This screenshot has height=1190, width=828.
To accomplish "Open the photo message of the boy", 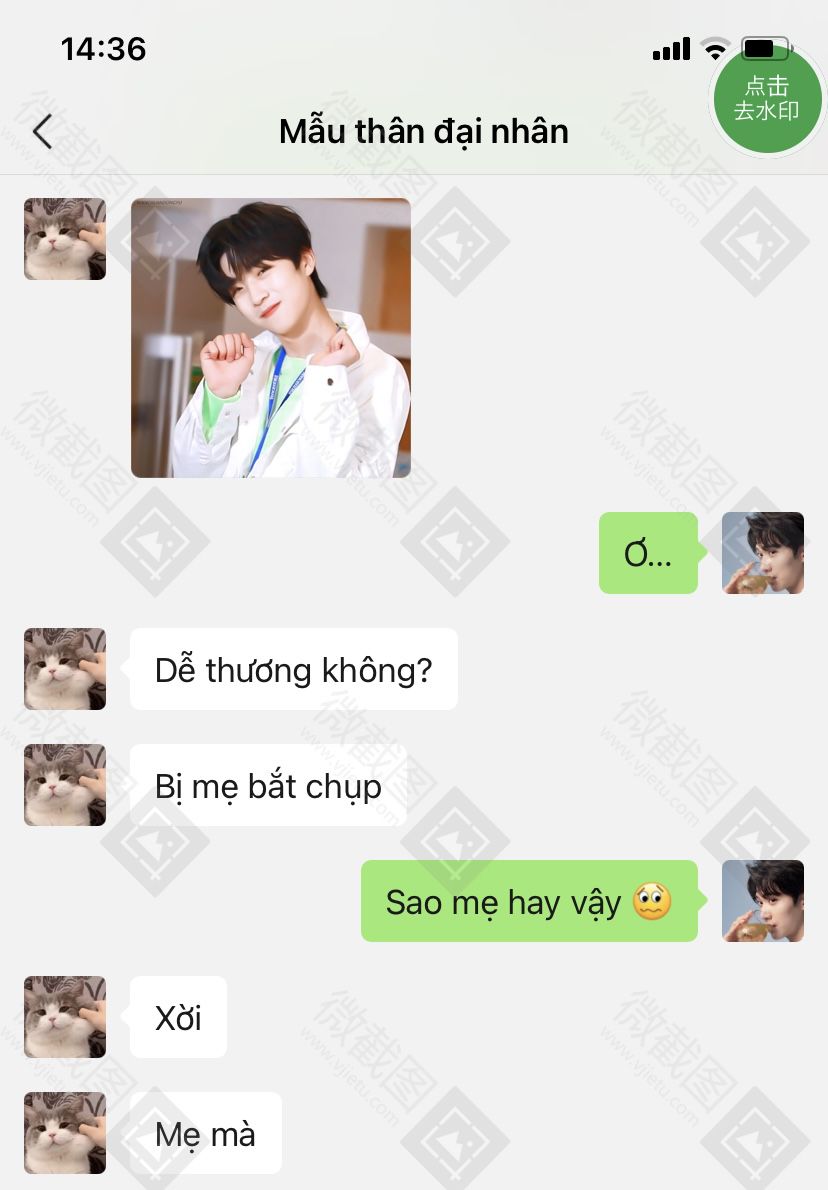I will click(270, 338).
